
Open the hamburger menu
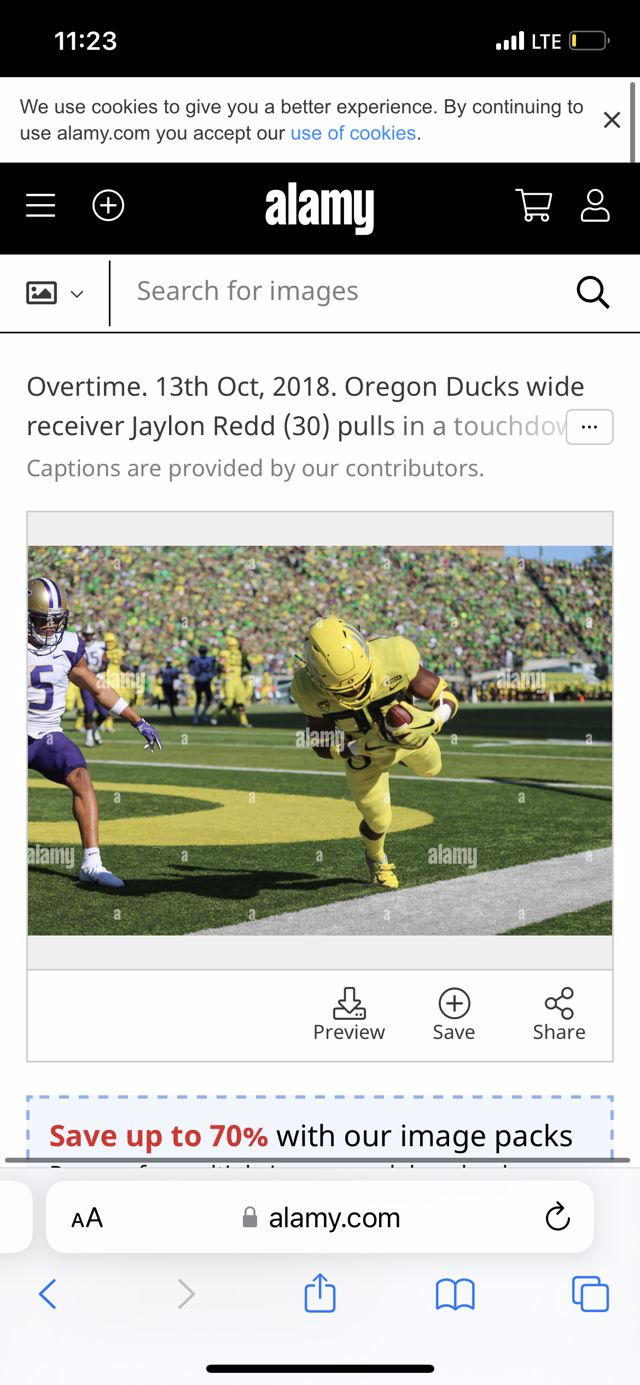(x=41, y=206)
